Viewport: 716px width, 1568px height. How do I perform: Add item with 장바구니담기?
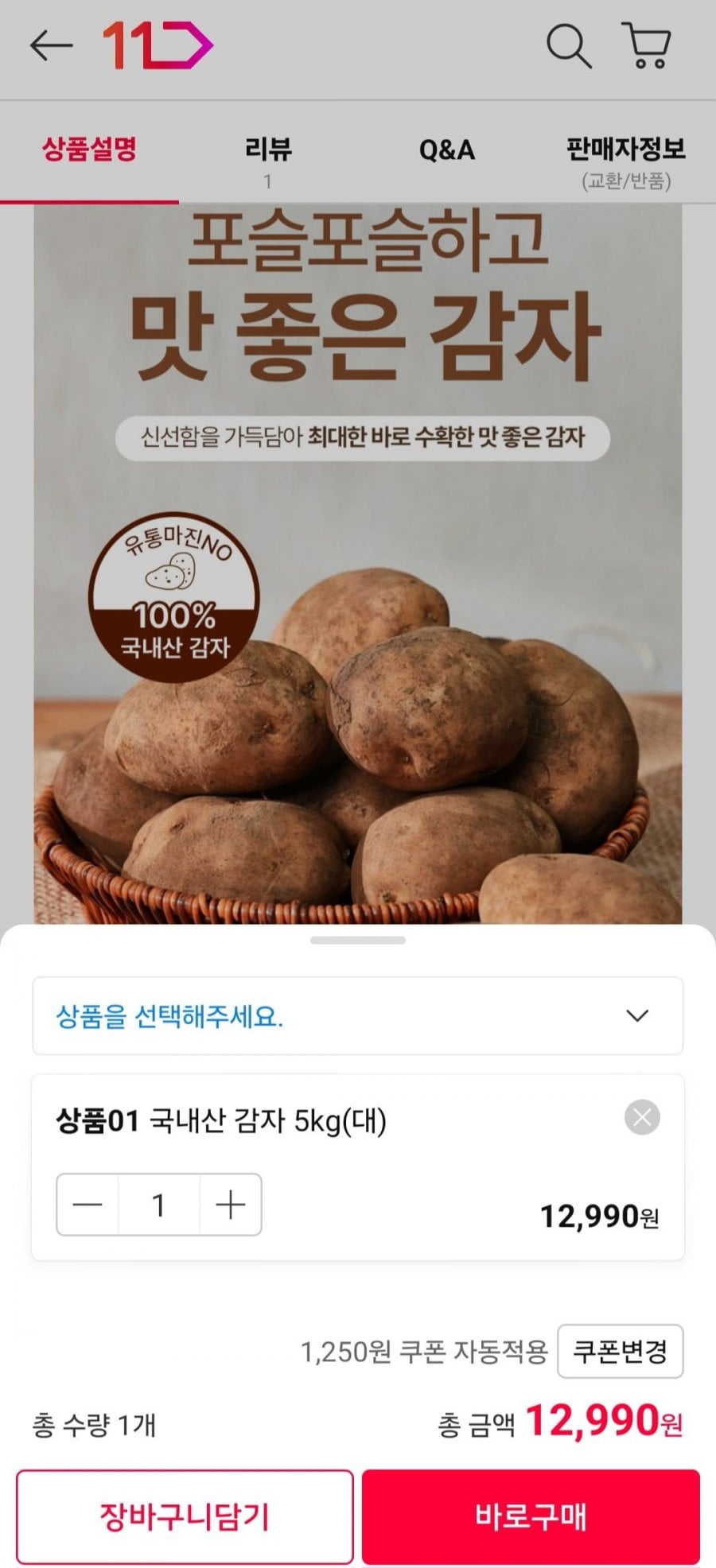click(185, 1516)
